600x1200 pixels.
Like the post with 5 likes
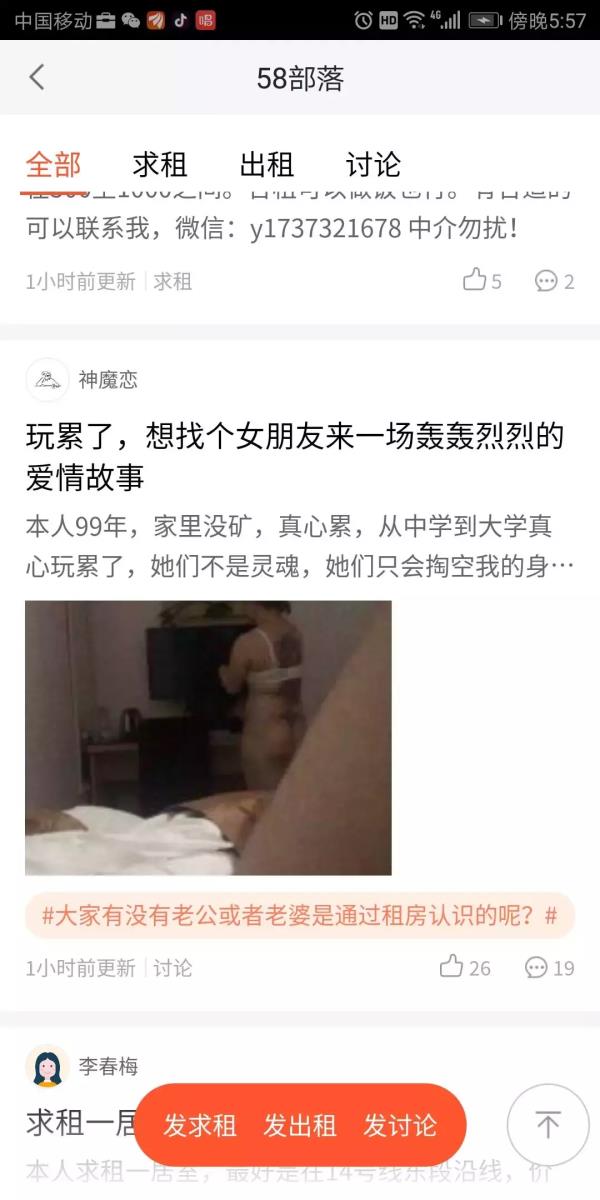(481, 281)
